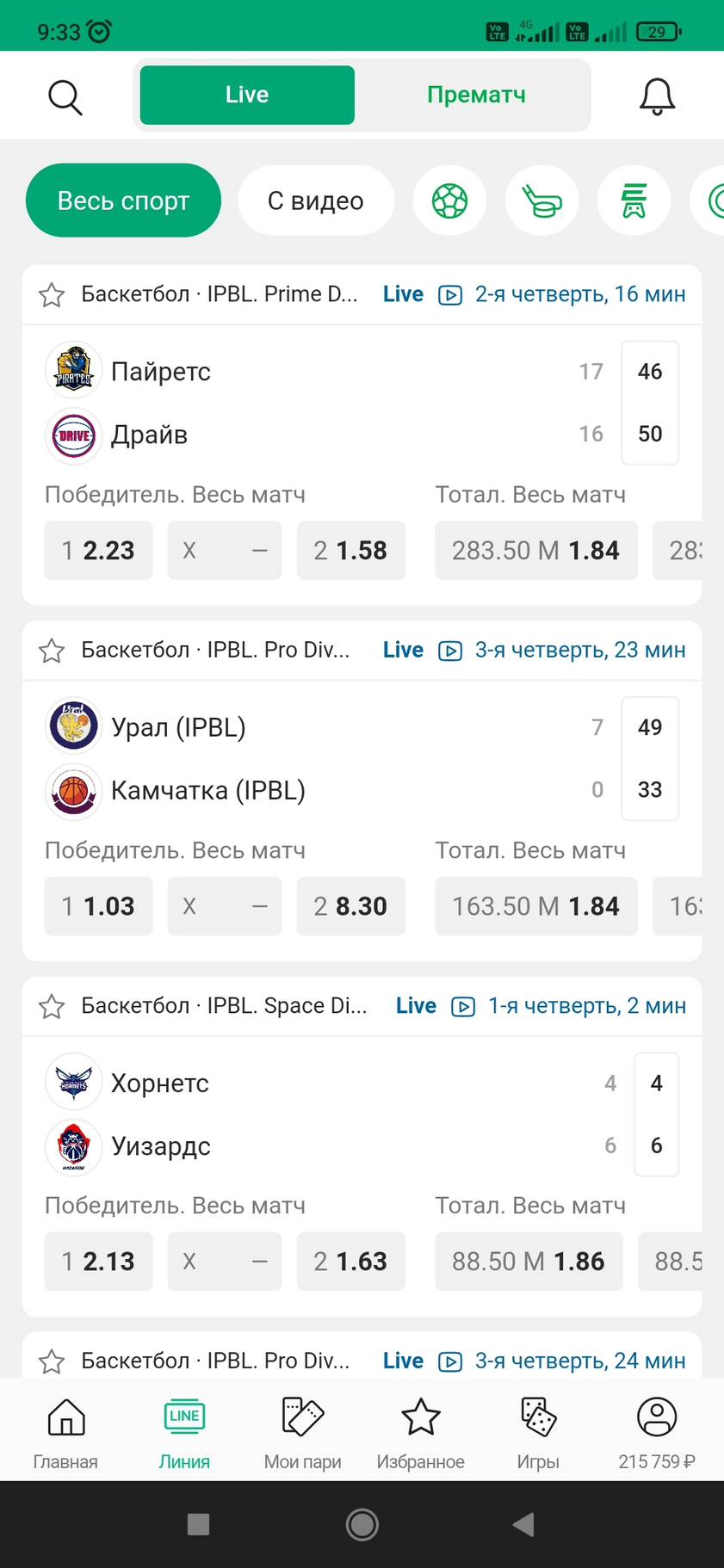Open the Мои пари tab
The height and width of the screenshot is (1568, 724).
pyautogui.click(x=302, y=1433)
